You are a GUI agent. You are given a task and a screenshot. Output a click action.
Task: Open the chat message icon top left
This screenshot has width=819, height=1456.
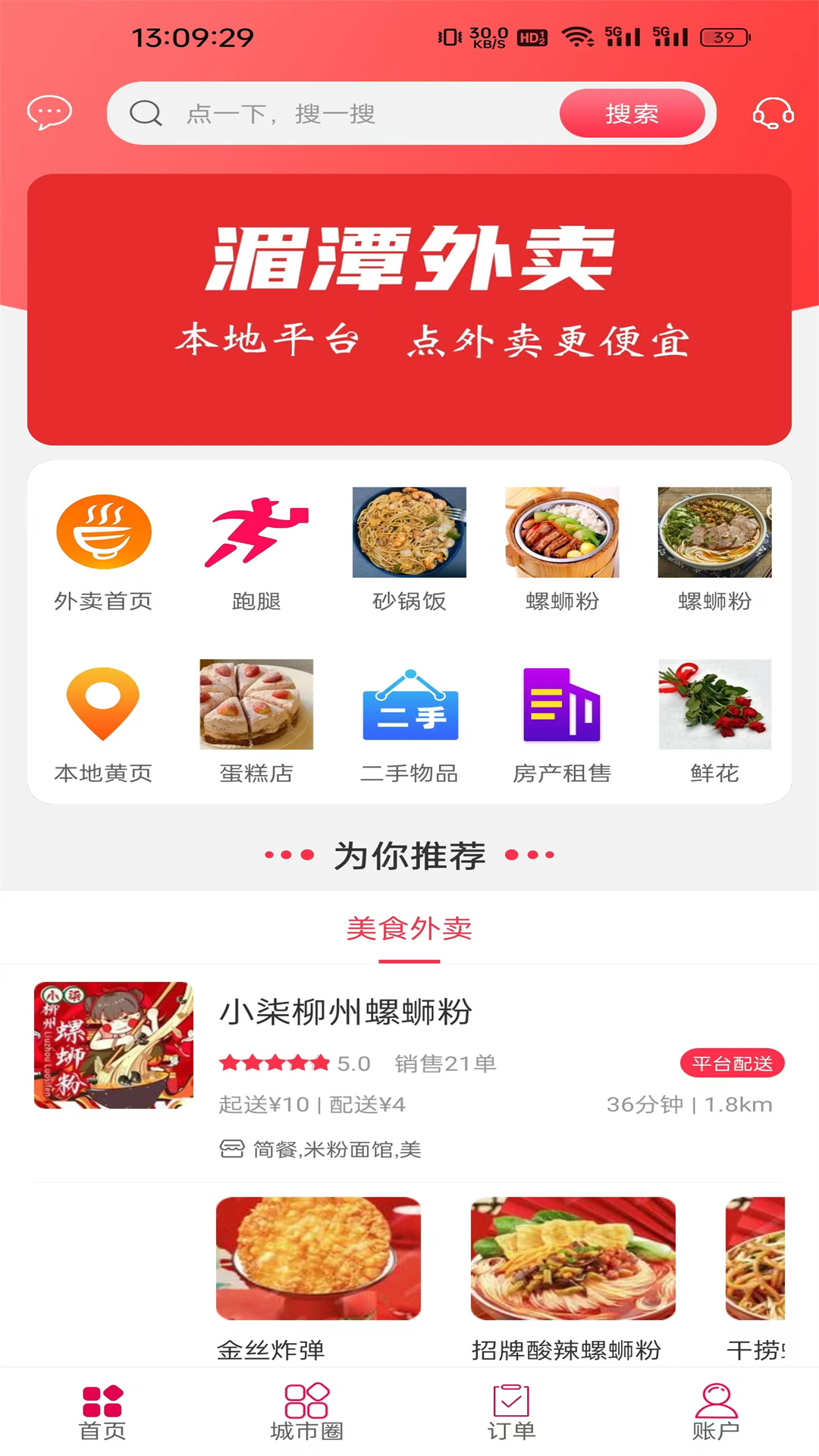click(x=49, y=112)
